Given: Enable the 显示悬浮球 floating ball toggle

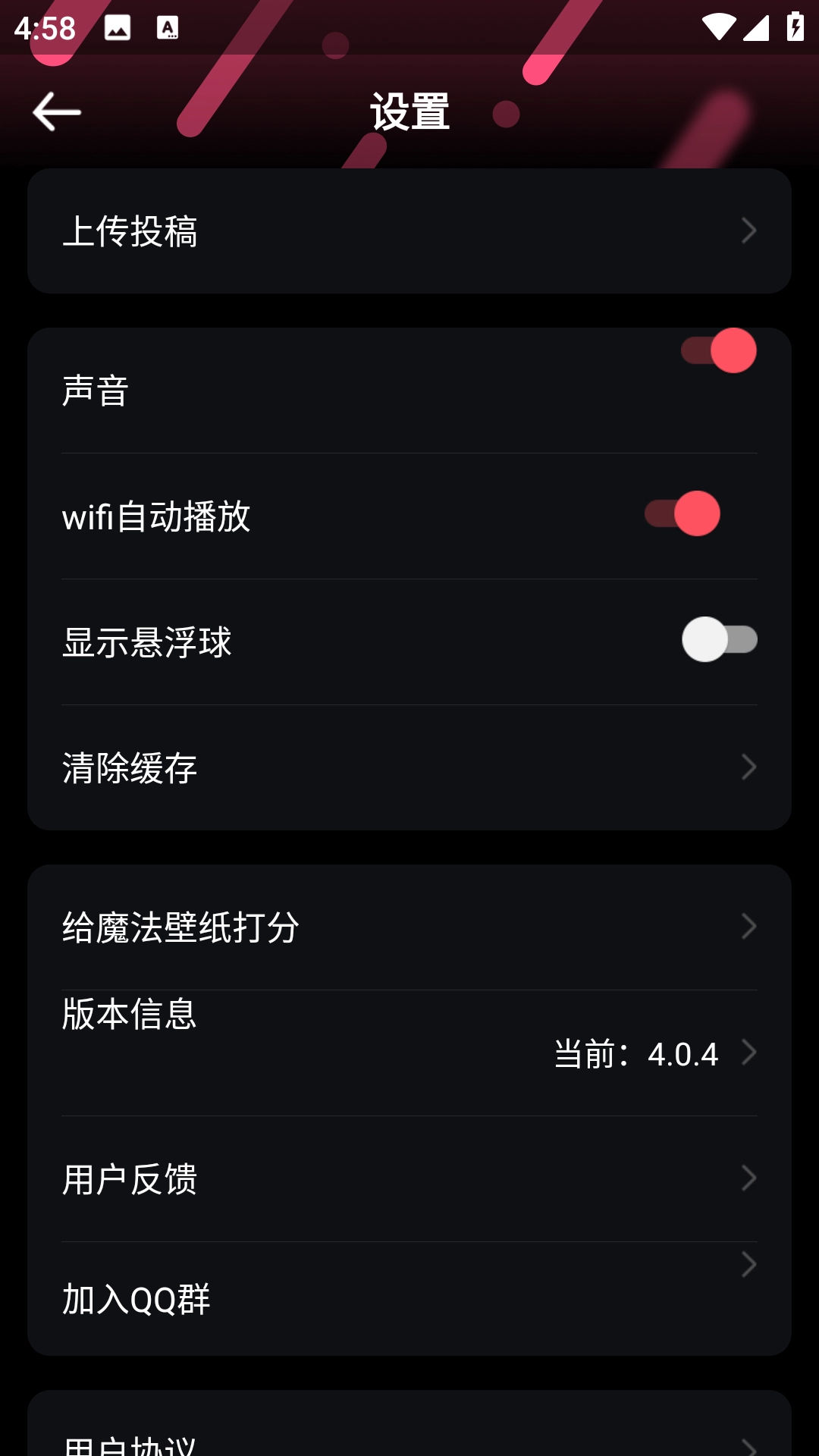Looking at the screenshot, I should [718, 639].
